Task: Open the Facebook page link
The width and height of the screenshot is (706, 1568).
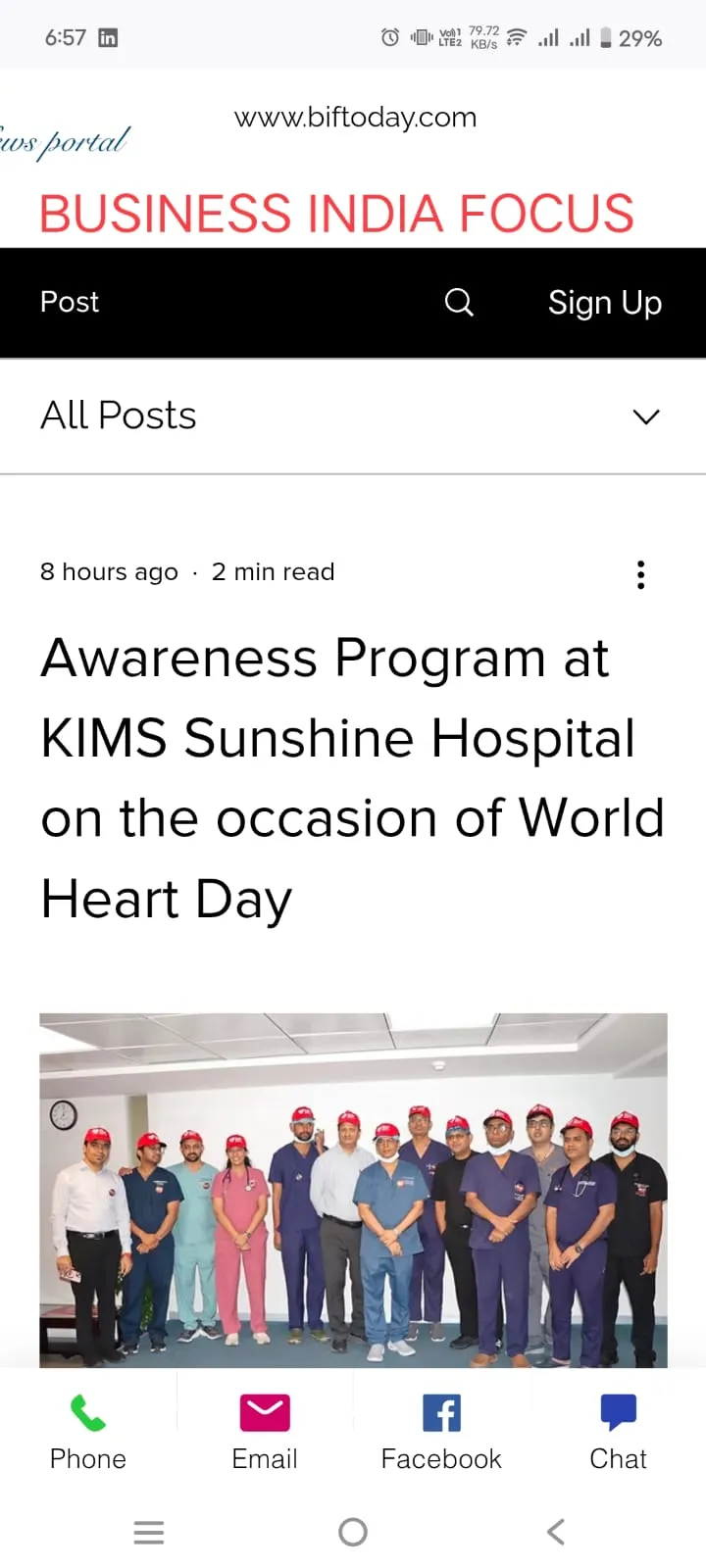Action: [x=441, y=1432]
